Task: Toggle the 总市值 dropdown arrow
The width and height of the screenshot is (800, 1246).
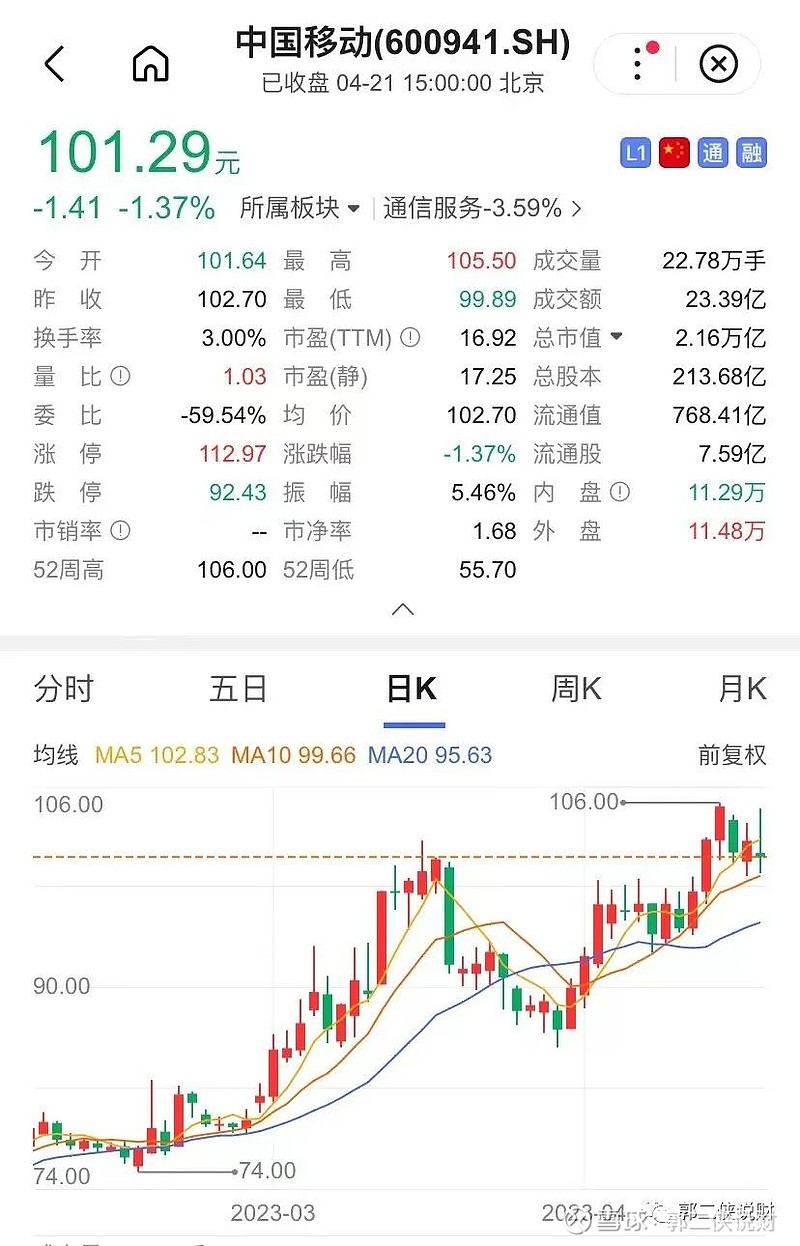Action: tap(616, 338)
